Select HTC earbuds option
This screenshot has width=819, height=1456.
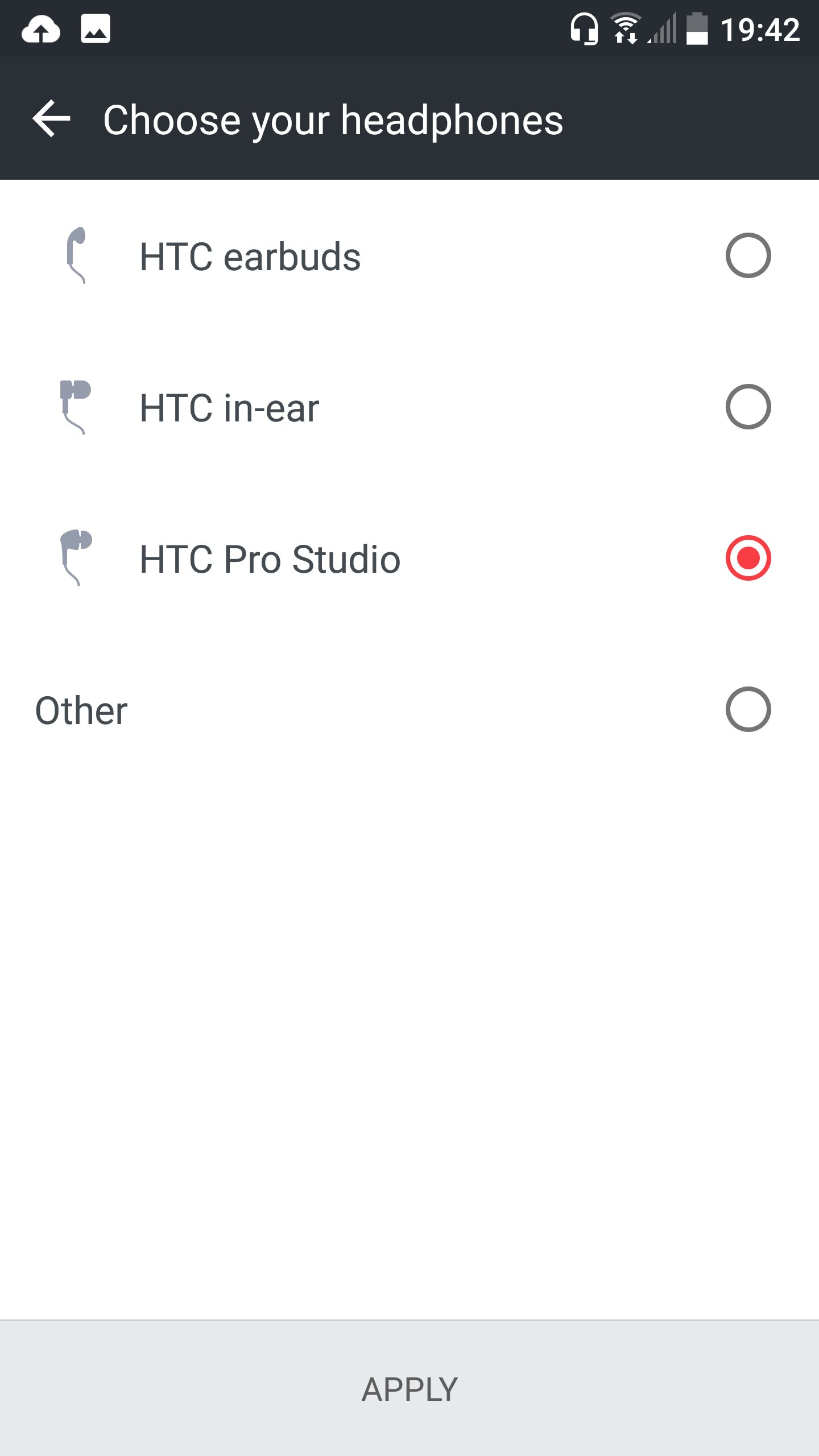747,256
